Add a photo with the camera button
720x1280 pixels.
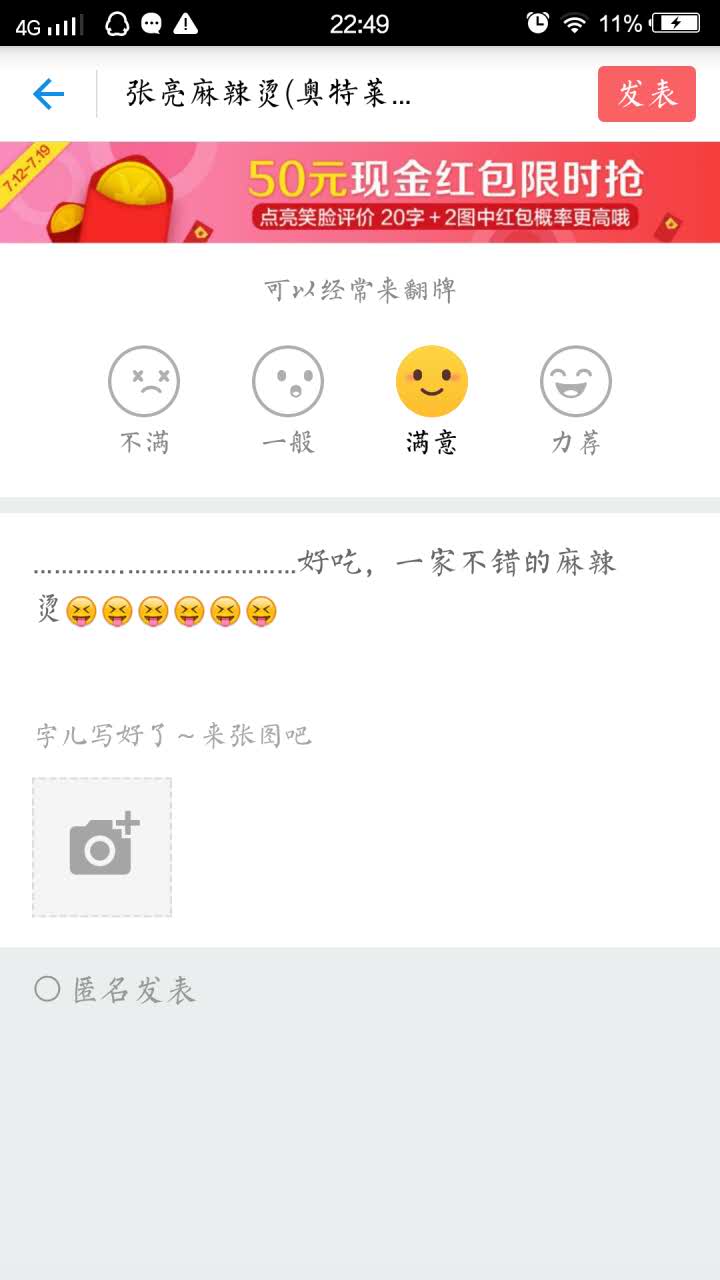pyautogui.click(x=102, y=847)
